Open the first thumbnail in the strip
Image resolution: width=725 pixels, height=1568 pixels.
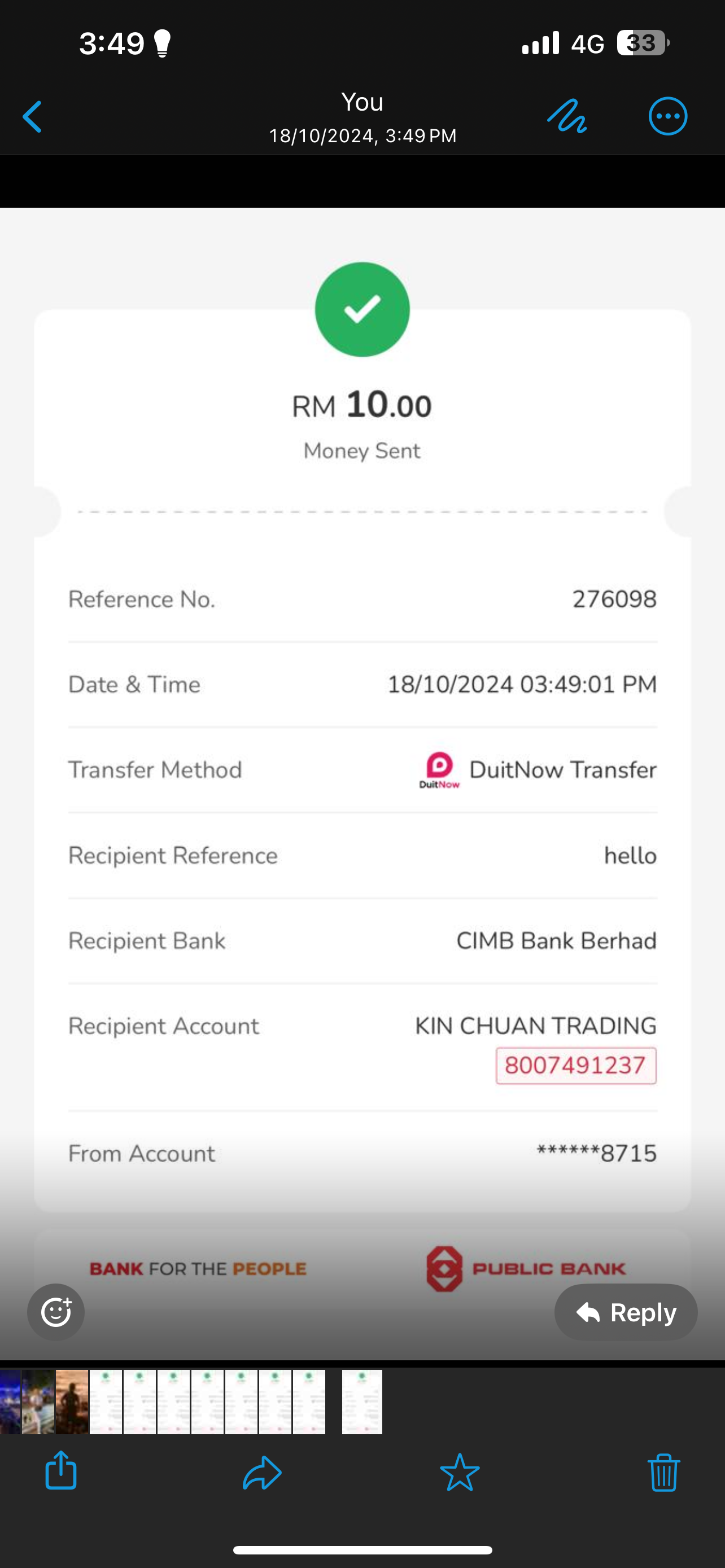tap(10, 1402)
